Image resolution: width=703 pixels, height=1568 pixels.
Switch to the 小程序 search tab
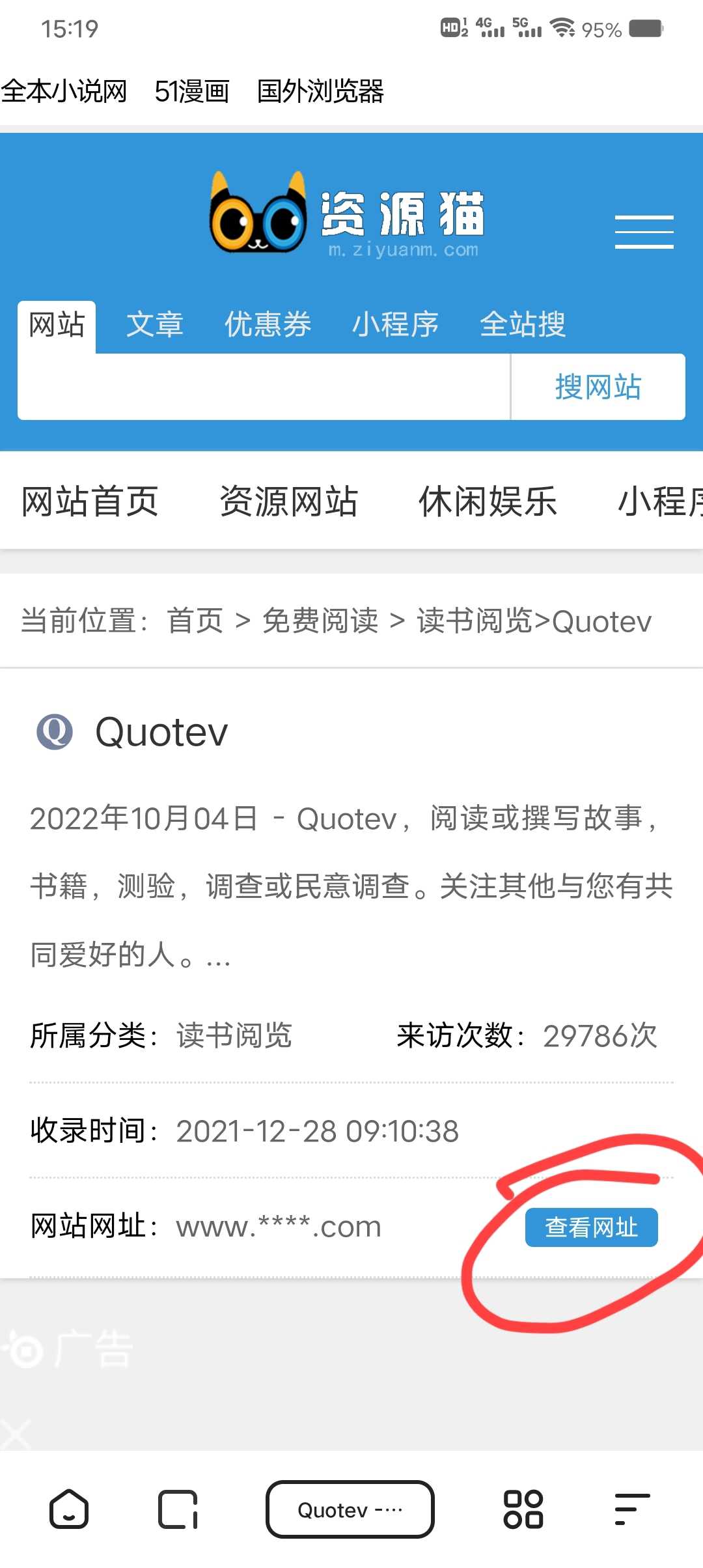click(395, 324)
